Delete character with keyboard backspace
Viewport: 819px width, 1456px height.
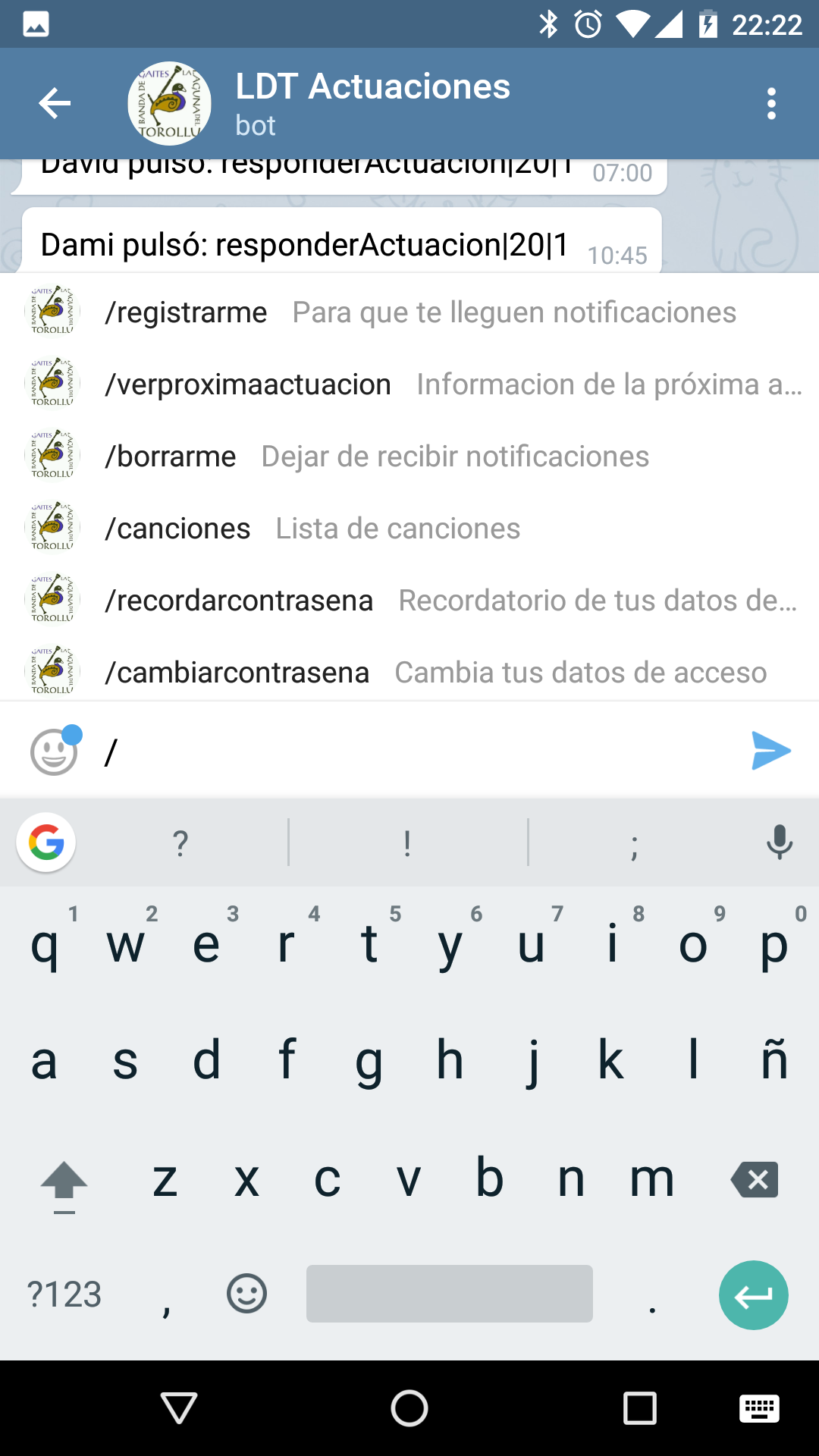pyautogui.click(x=755, y=1179)
